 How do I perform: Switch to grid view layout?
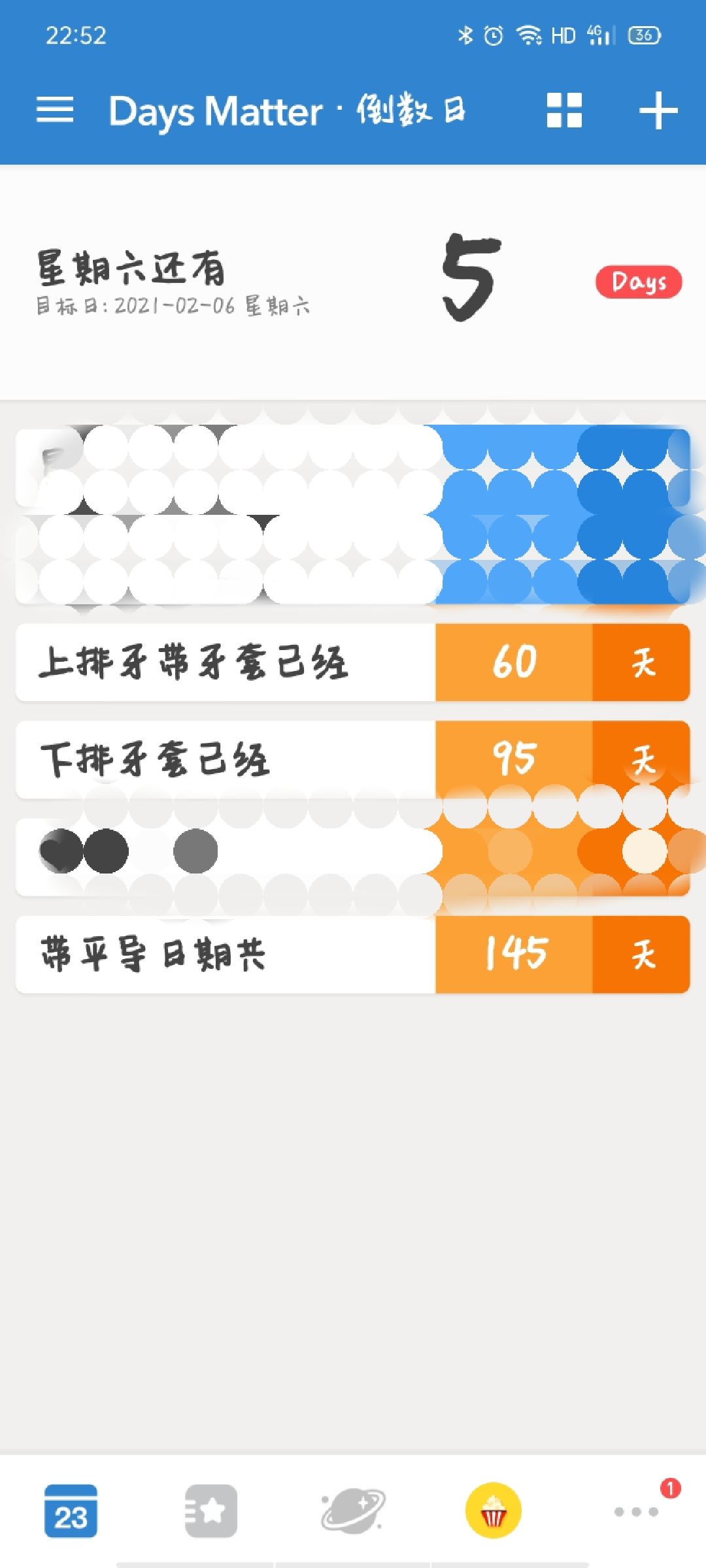point(564,110)
